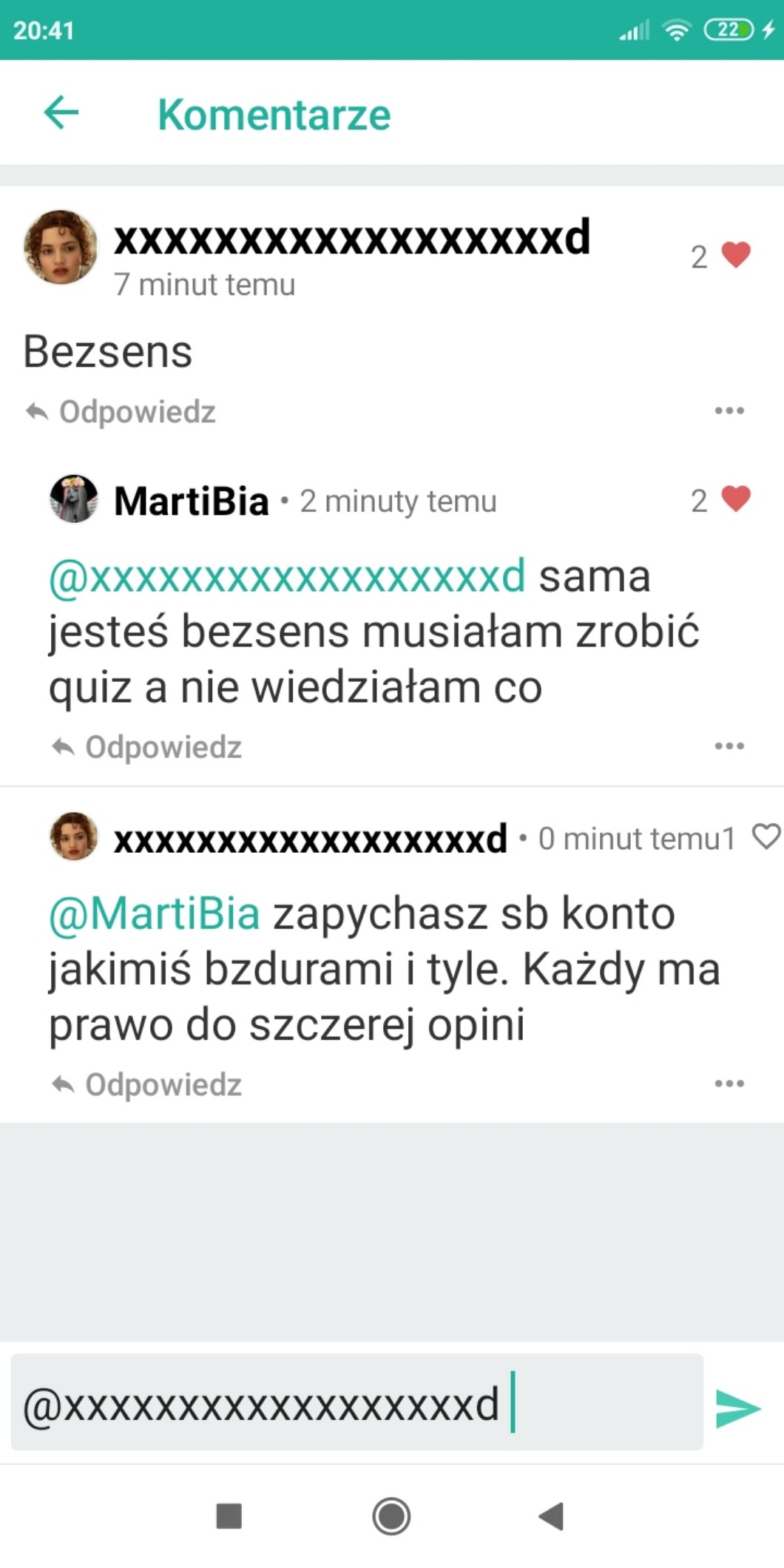Reply to MartiBia's comment
Viewport: 784px width, 1568px height.
[147, 747]
